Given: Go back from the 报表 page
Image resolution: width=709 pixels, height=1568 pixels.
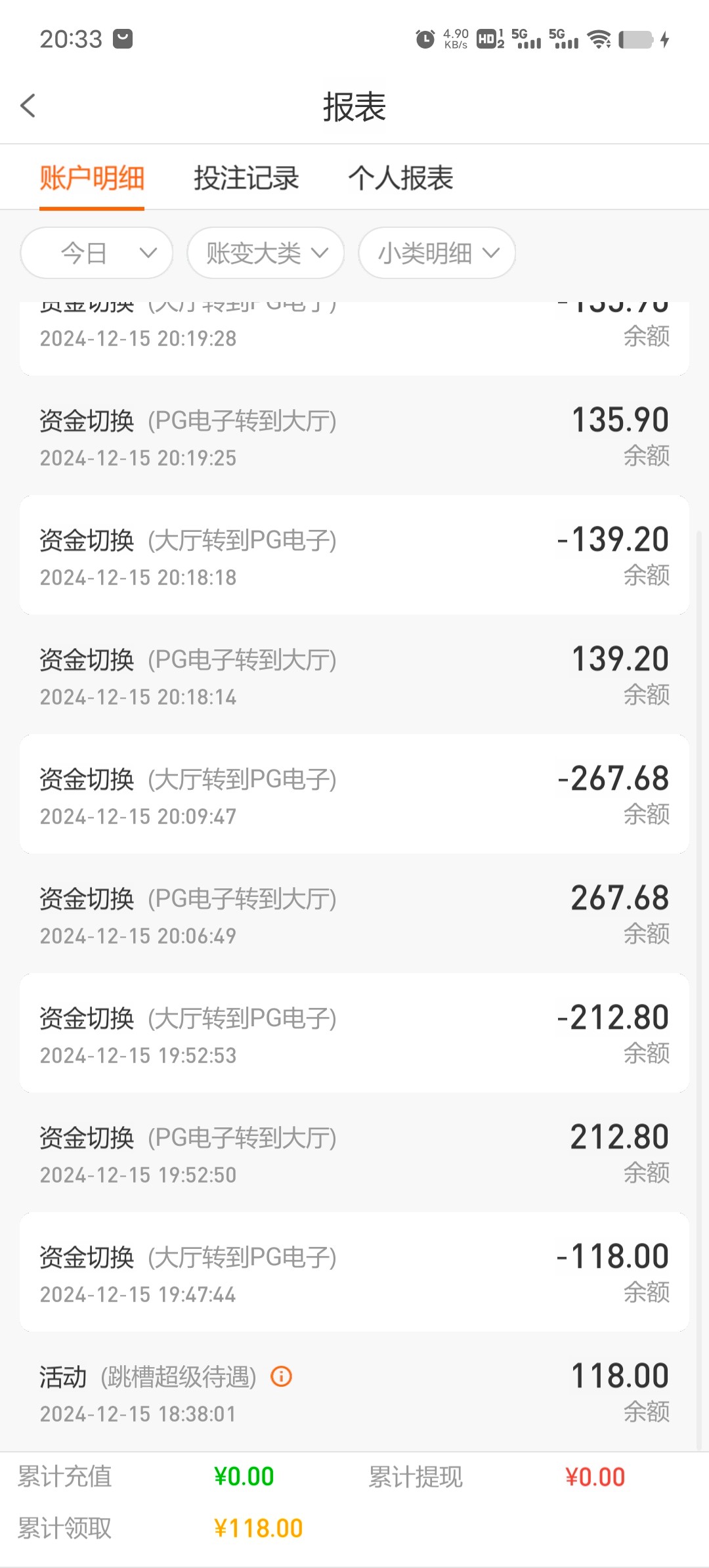Looking at the screenshot, I should [28, 106].
